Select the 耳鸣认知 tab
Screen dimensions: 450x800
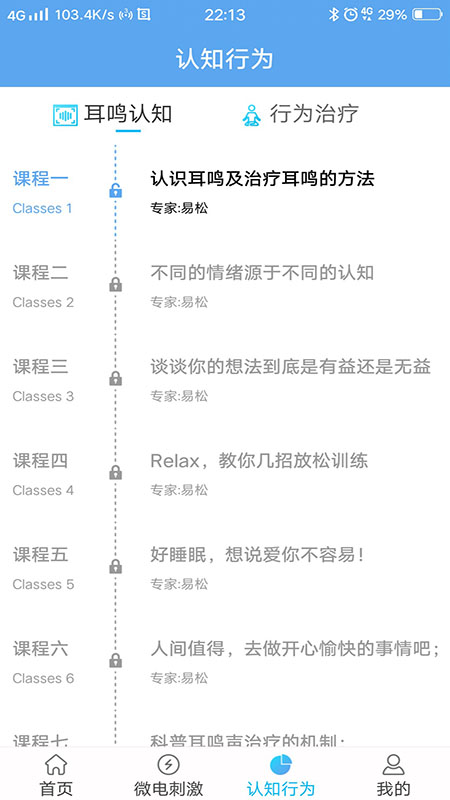pos(113,114)
